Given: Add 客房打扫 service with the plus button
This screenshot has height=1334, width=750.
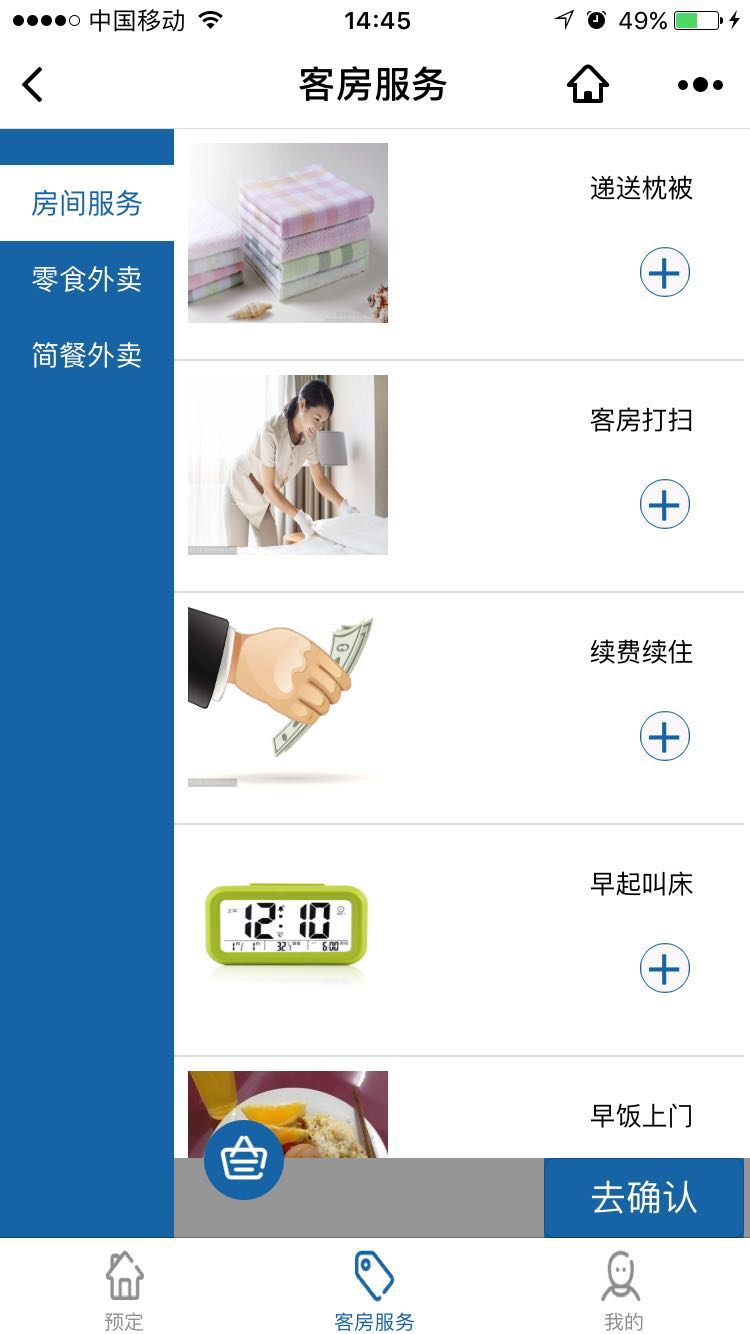Looking at the screenshot, I should (665, 504).
